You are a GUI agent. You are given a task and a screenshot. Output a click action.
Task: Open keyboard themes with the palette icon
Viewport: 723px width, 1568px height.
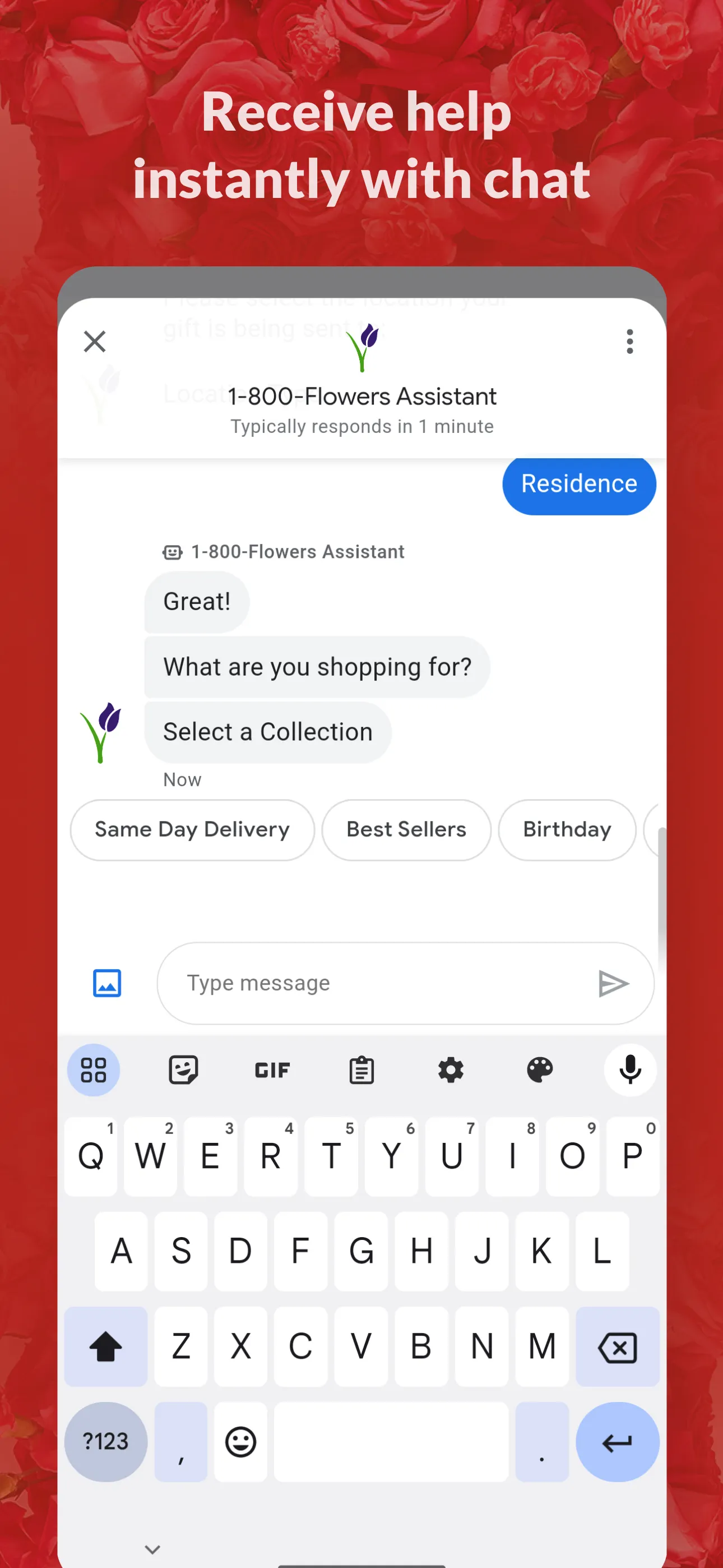(x=540, y=1070)
